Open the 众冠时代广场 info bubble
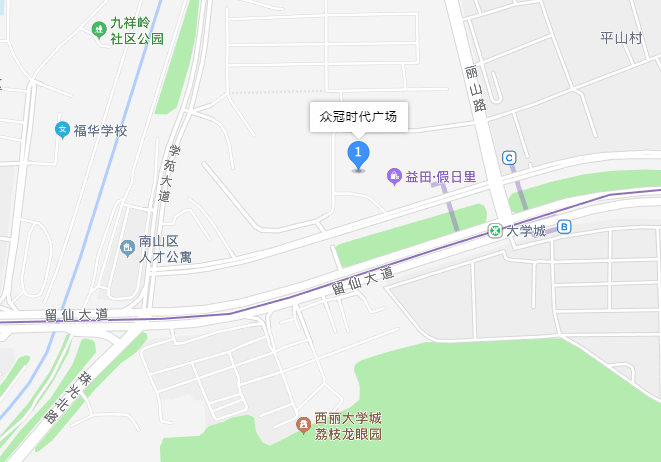This screenshot has width=661, height=462. click(x=358, y=117)
